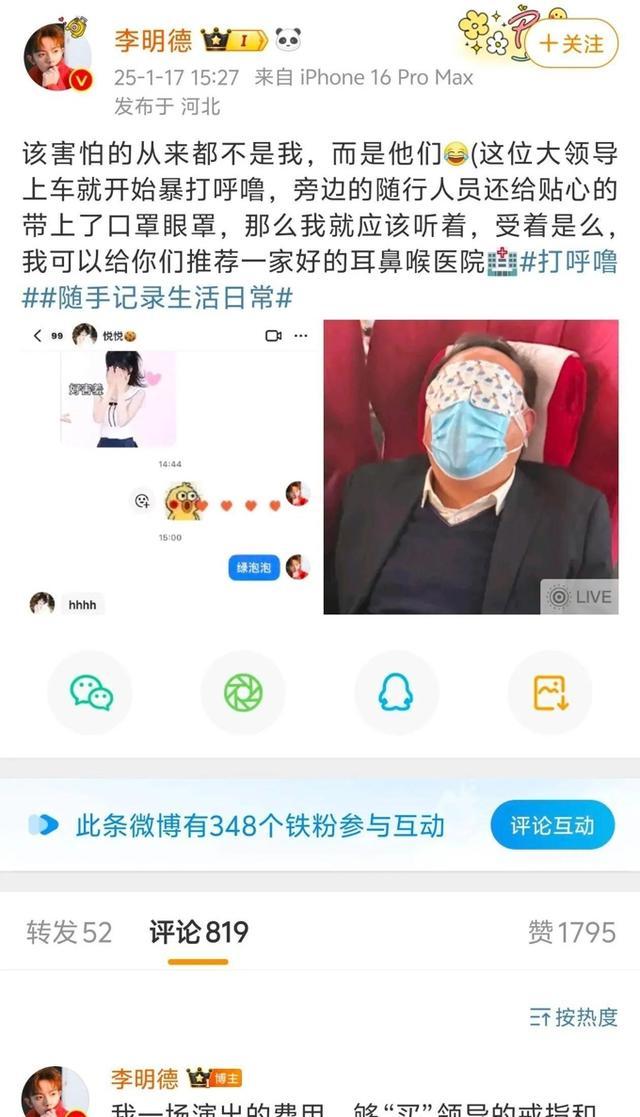
Task: View the 赞 1795 likes list
Action: pyautogui.click(x=571, y=932)
